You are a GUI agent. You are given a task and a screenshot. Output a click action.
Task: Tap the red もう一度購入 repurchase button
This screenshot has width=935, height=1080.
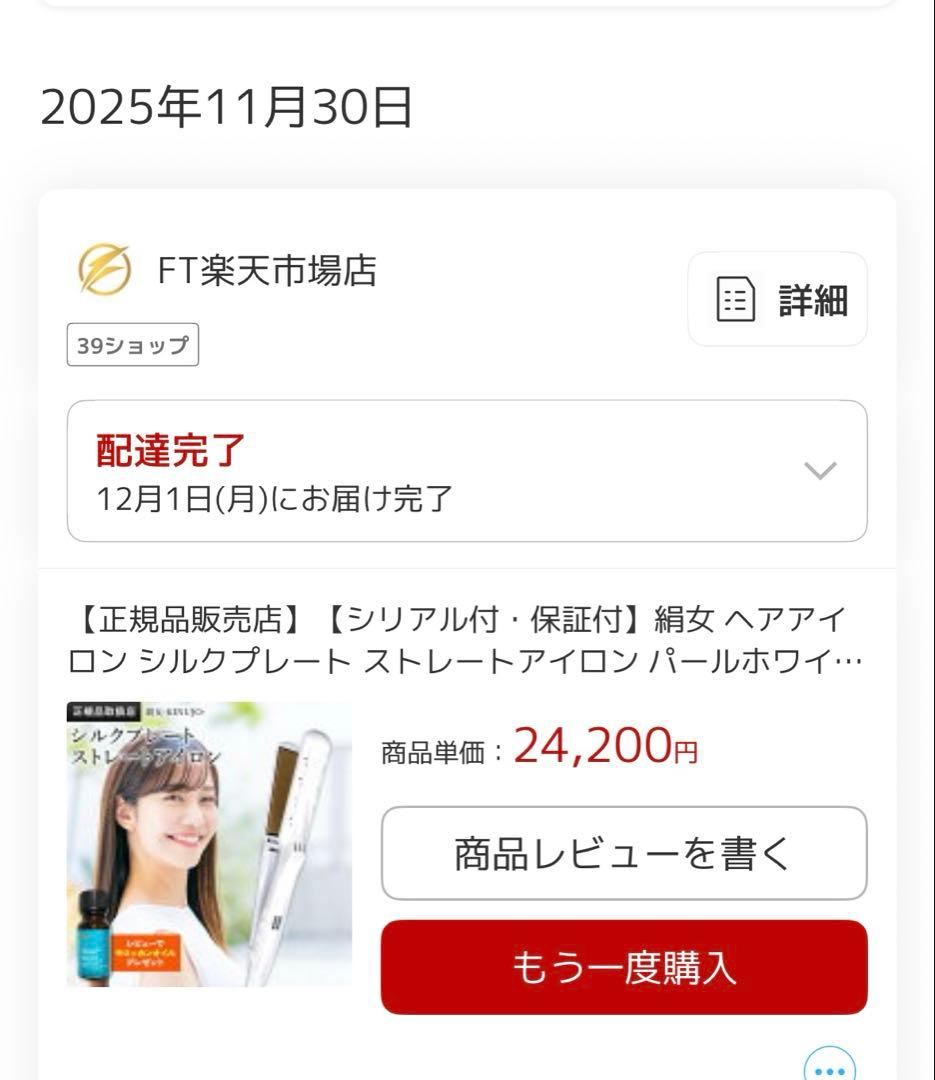[624, 969]
